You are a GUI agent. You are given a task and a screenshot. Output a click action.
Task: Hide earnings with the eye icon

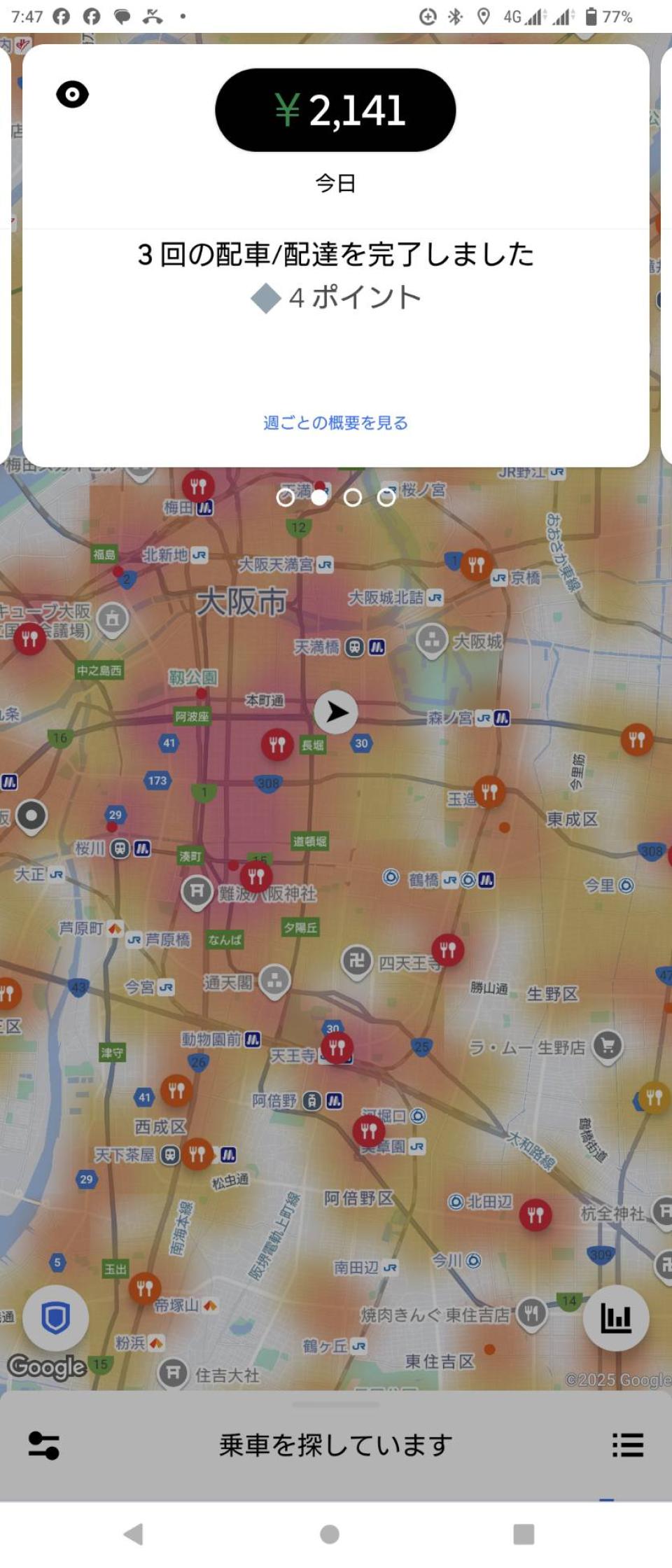tap(72, 94)
